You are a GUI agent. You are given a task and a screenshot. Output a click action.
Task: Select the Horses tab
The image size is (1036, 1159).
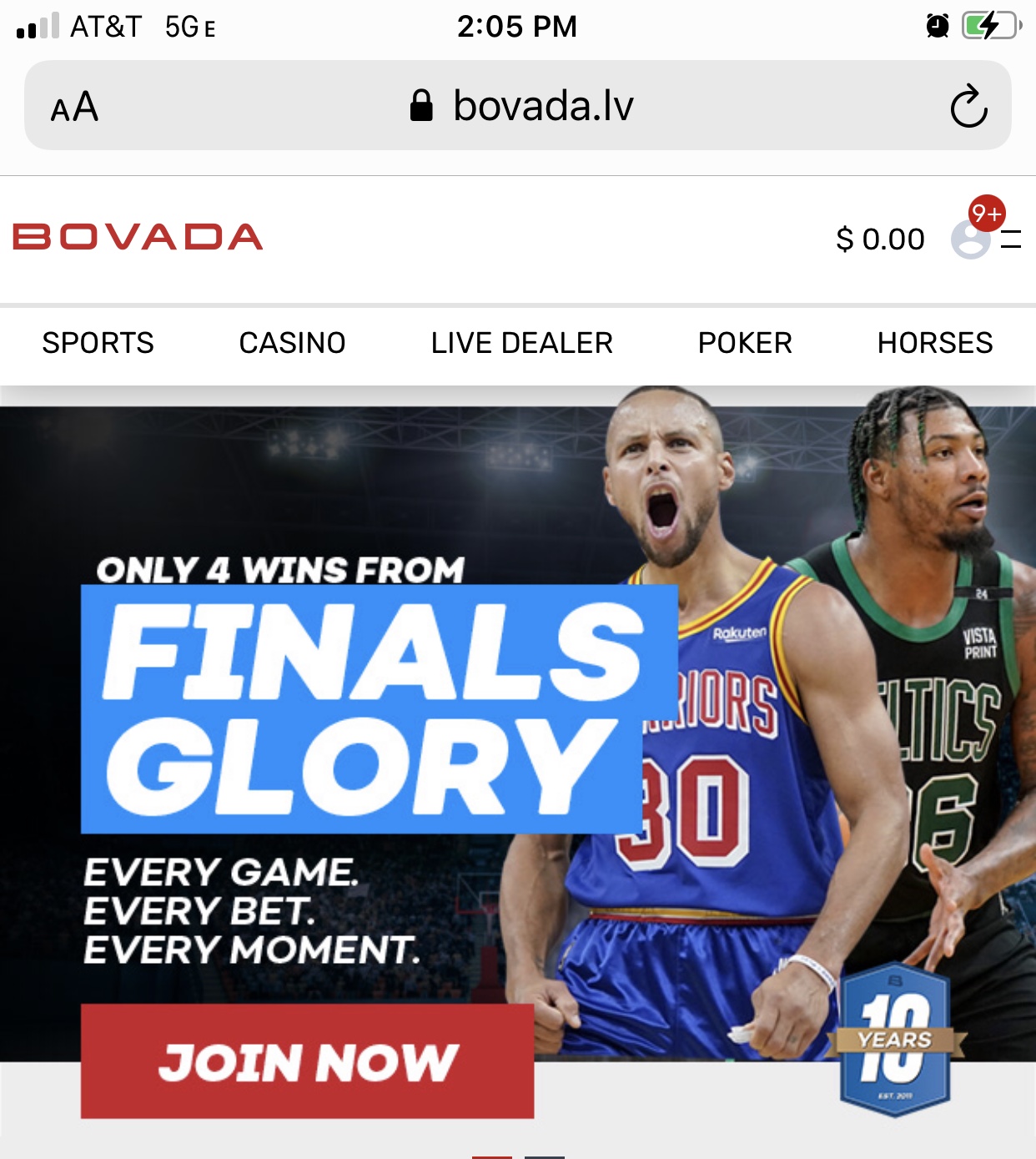(934, 343)
